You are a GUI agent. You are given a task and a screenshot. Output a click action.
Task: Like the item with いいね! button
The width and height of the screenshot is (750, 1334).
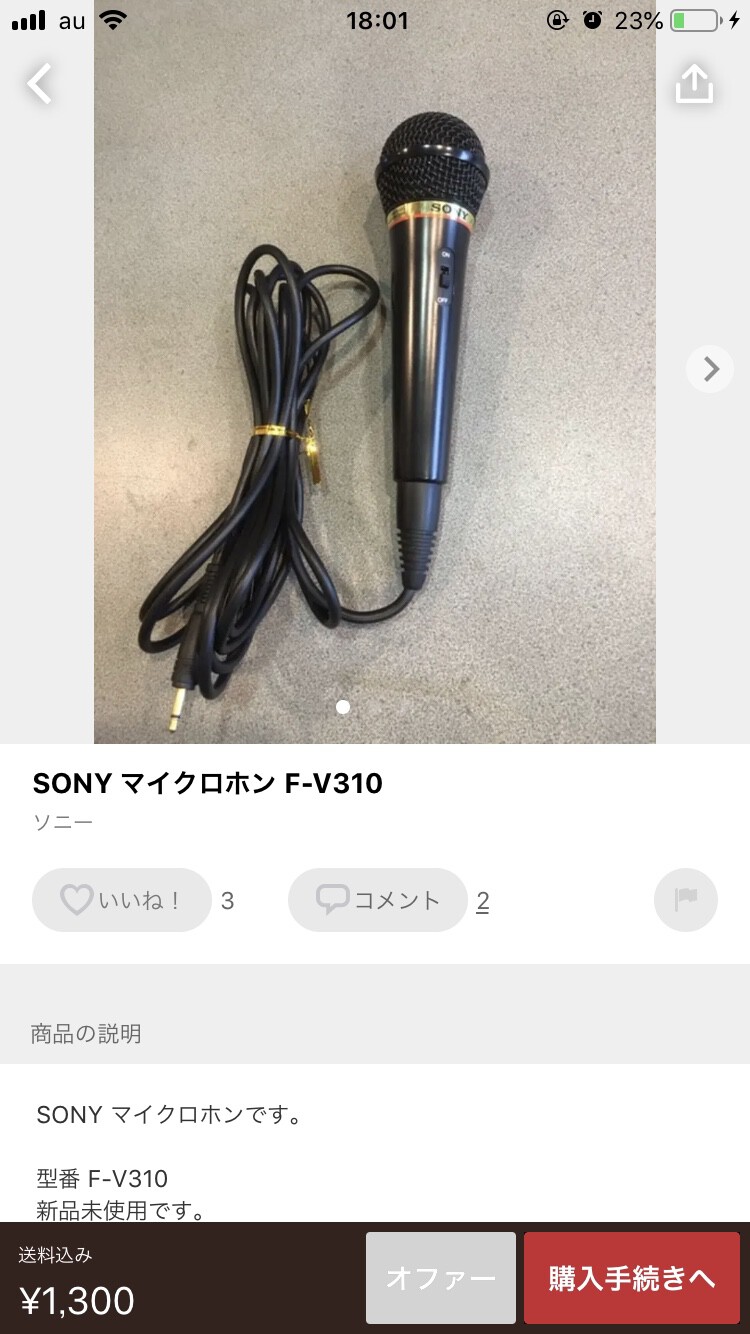click(x=122, y=900)
